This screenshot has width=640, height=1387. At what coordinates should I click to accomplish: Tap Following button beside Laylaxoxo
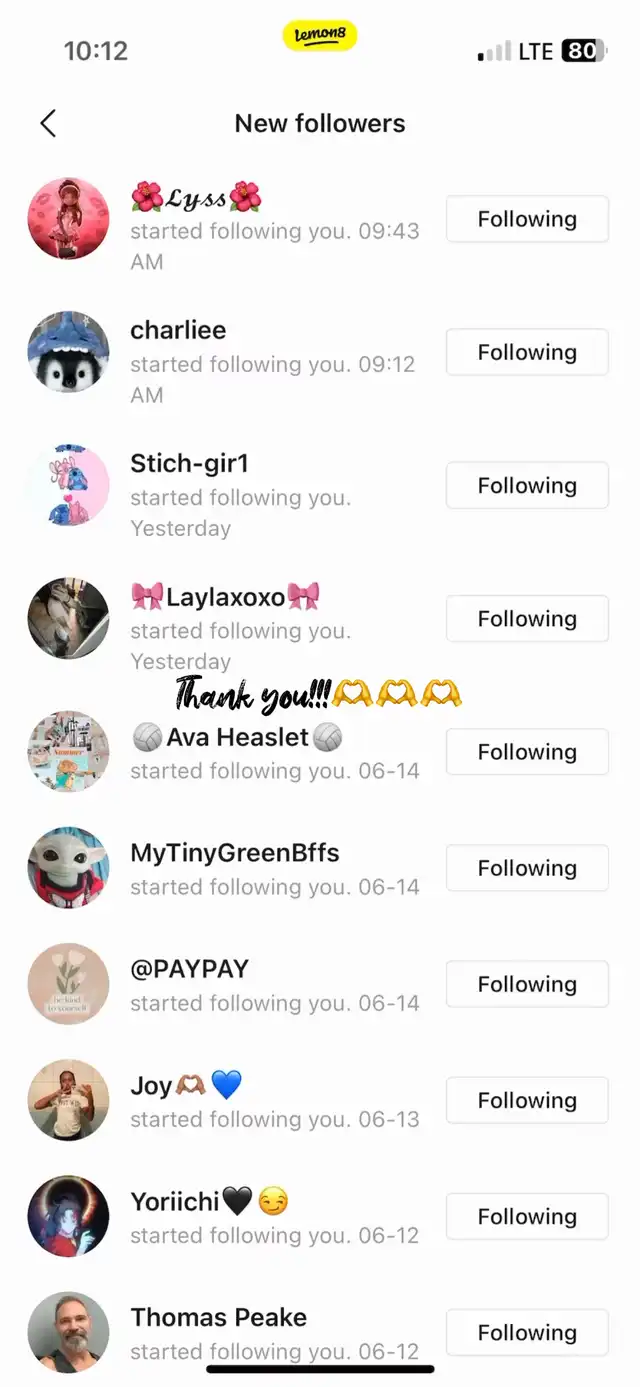(527, 618)
